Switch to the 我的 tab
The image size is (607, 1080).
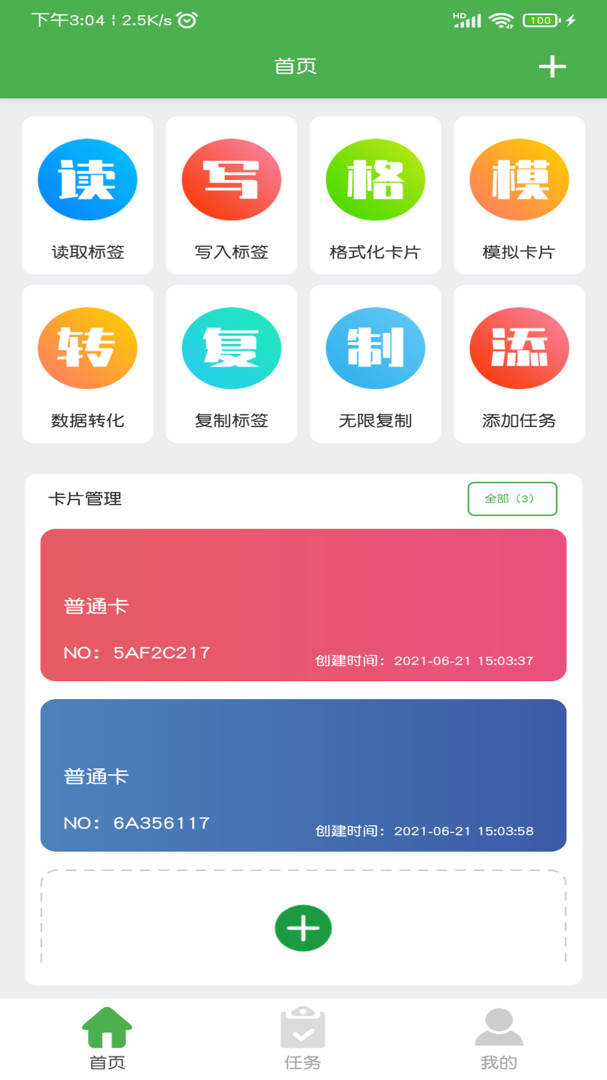click(499, 1040)
